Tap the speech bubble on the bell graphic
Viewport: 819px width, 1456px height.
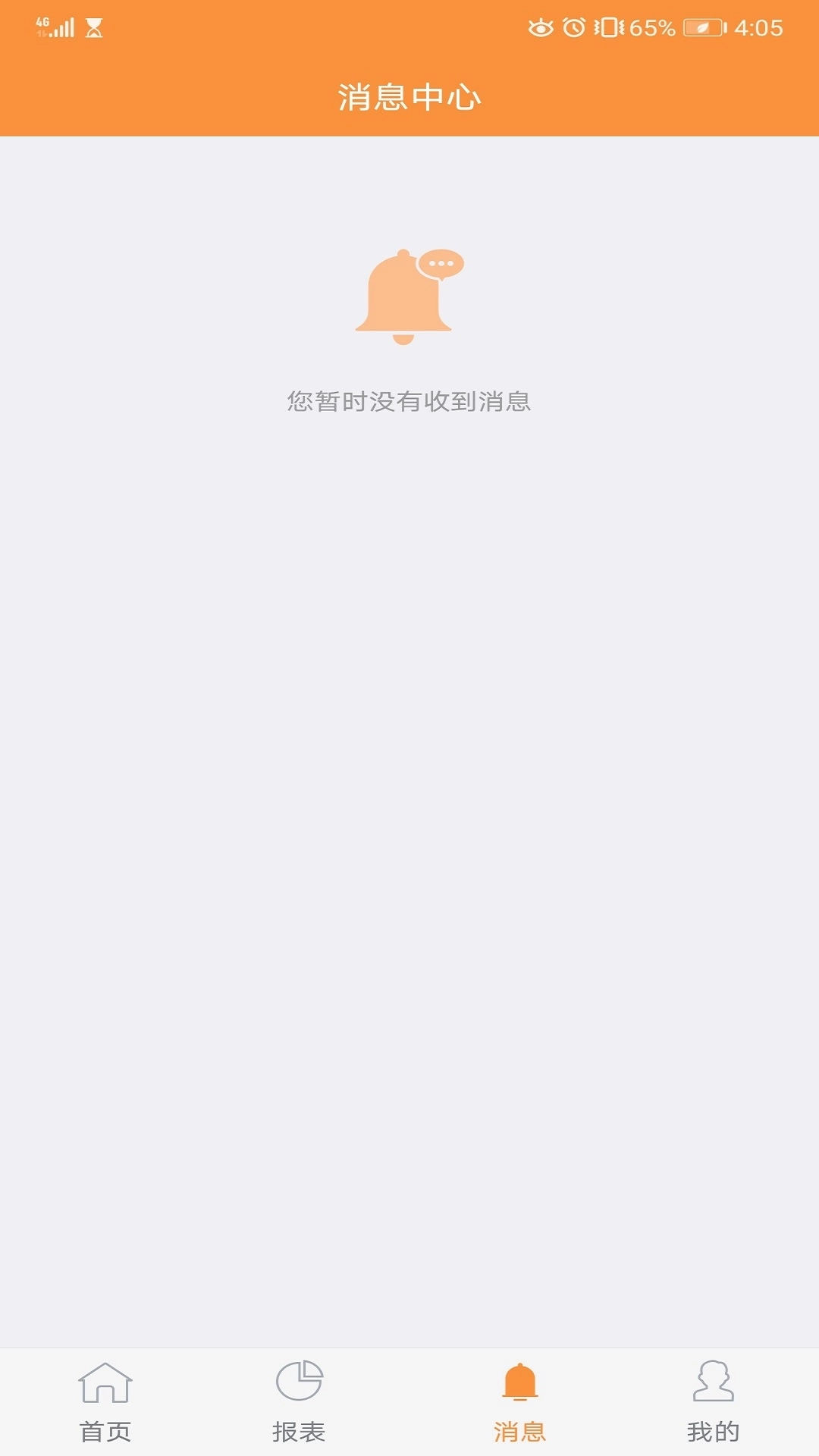pyautogui.click(x=442, y=264)
